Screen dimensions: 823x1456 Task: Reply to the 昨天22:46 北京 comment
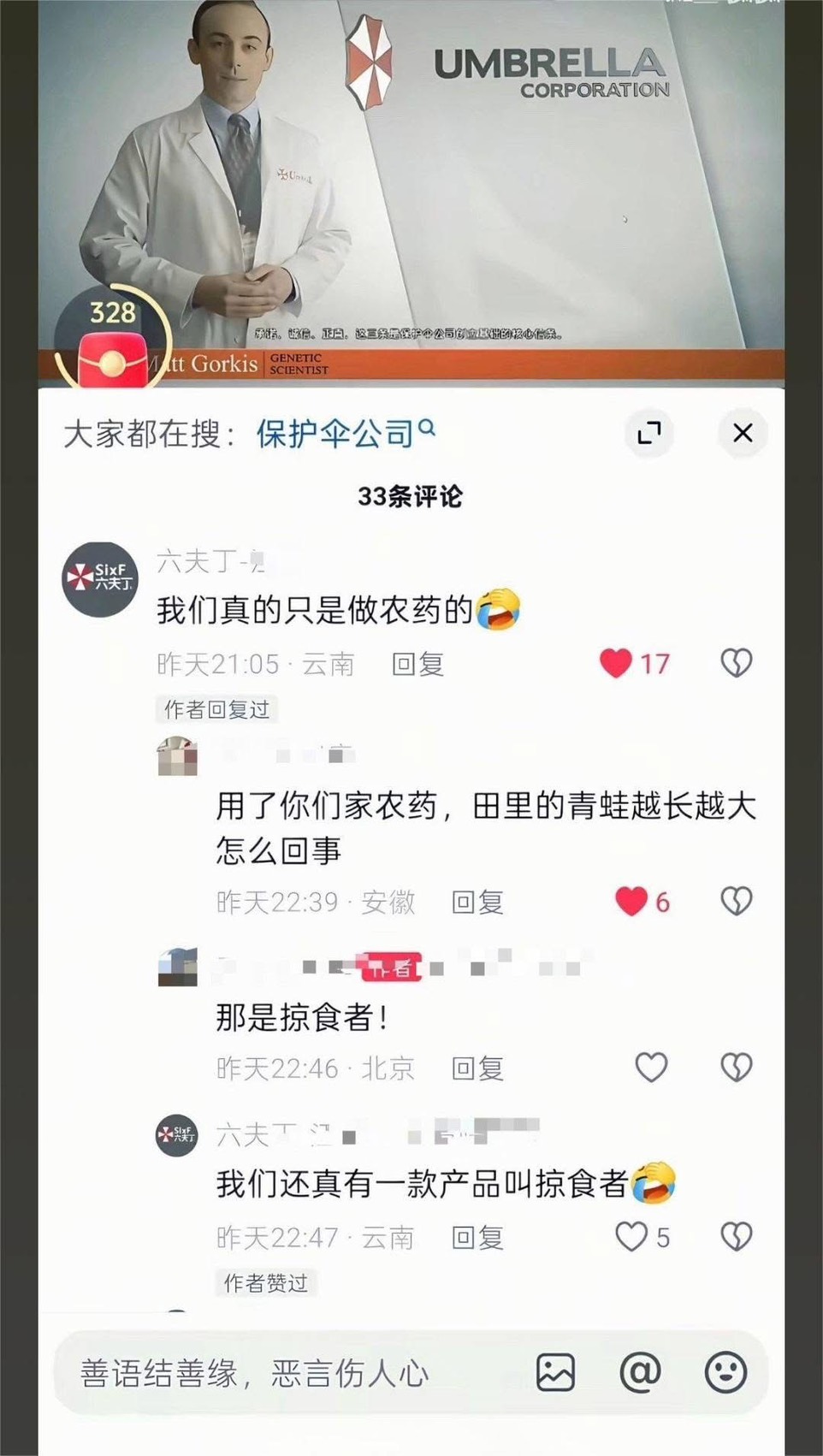477,1068
